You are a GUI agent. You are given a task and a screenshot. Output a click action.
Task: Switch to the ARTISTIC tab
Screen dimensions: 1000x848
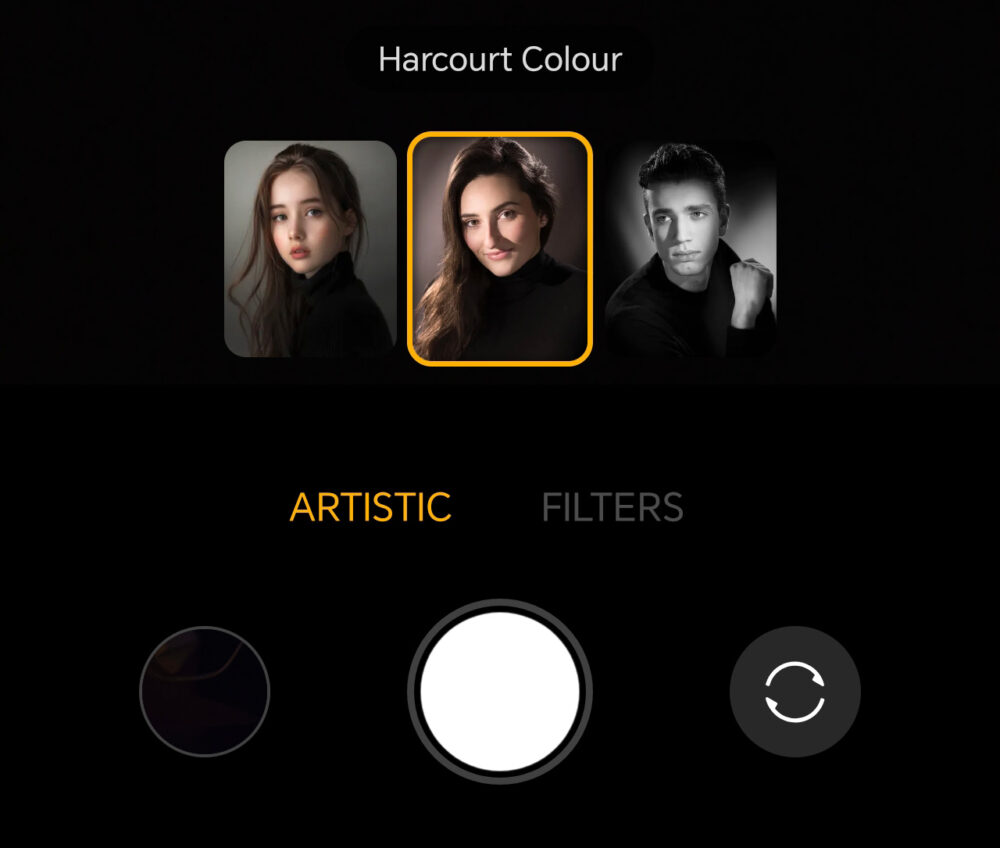tap(370, 507)
